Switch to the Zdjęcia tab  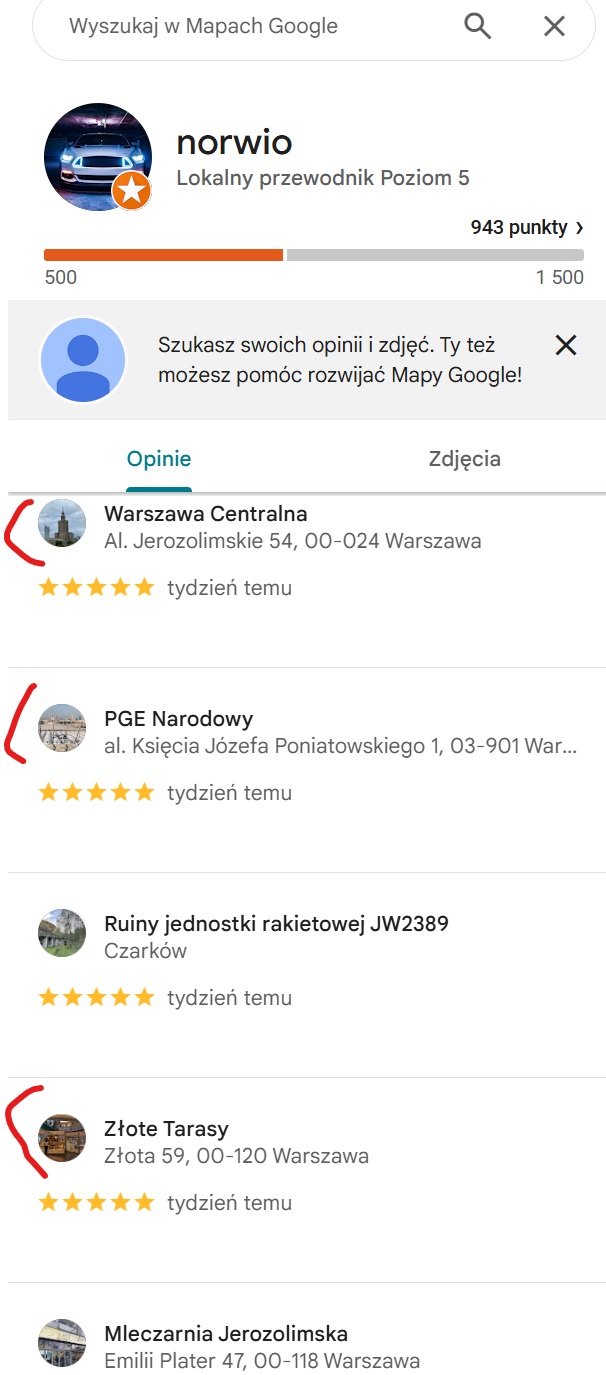point(464,459)
